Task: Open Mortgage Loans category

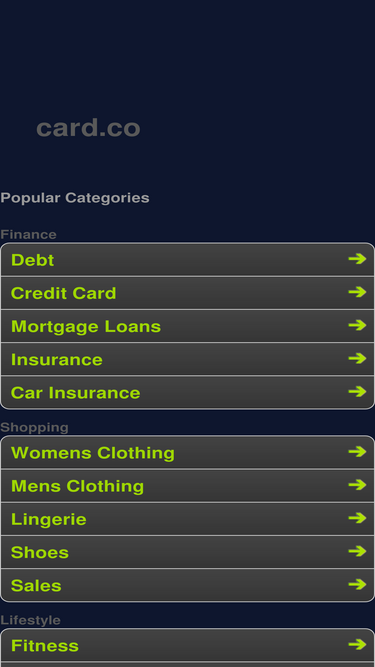Action: click(x=188, y=326)
